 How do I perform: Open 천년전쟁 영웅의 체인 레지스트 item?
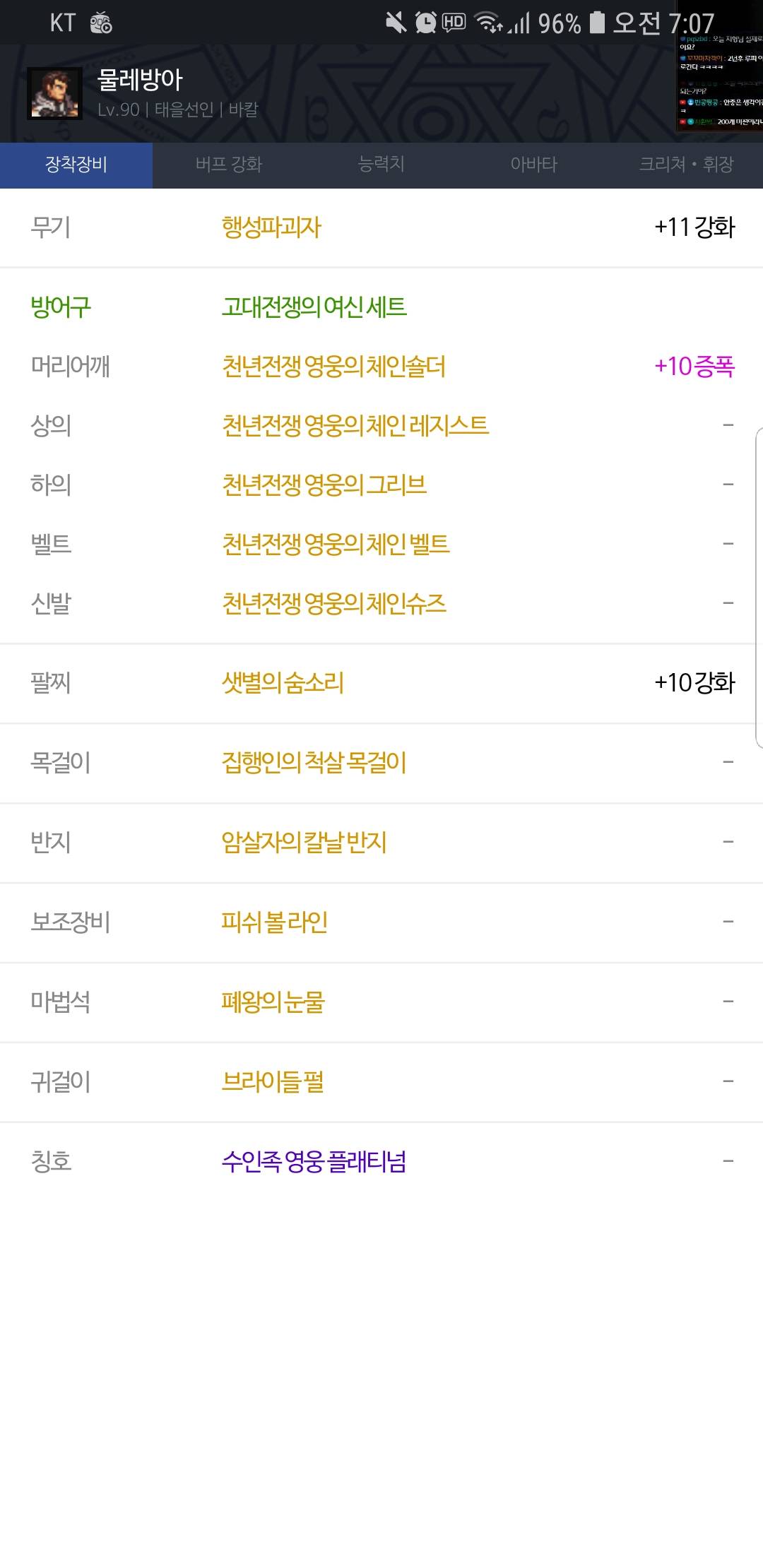355,426
